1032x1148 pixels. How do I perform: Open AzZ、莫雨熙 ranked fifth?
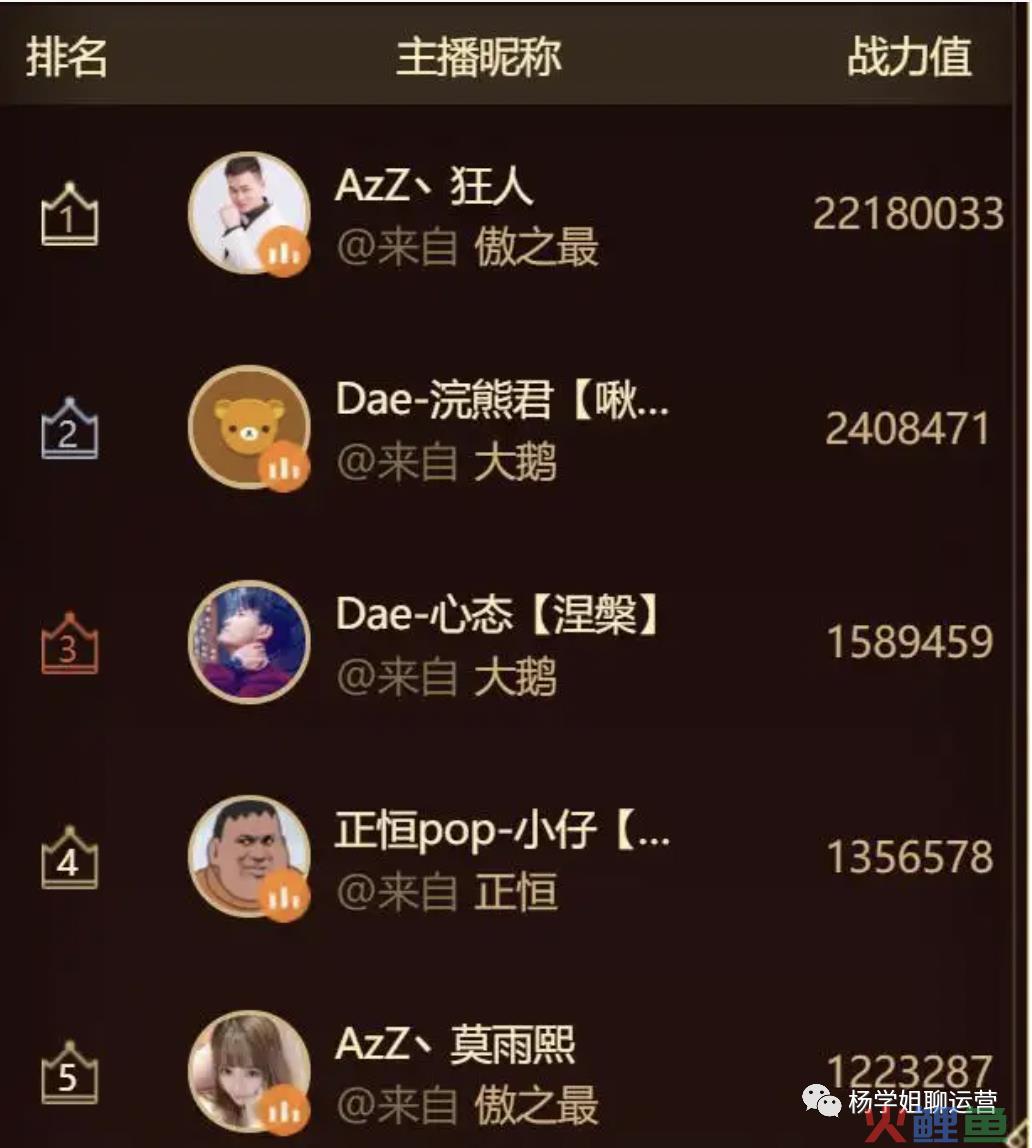[x=455, y=1046]
